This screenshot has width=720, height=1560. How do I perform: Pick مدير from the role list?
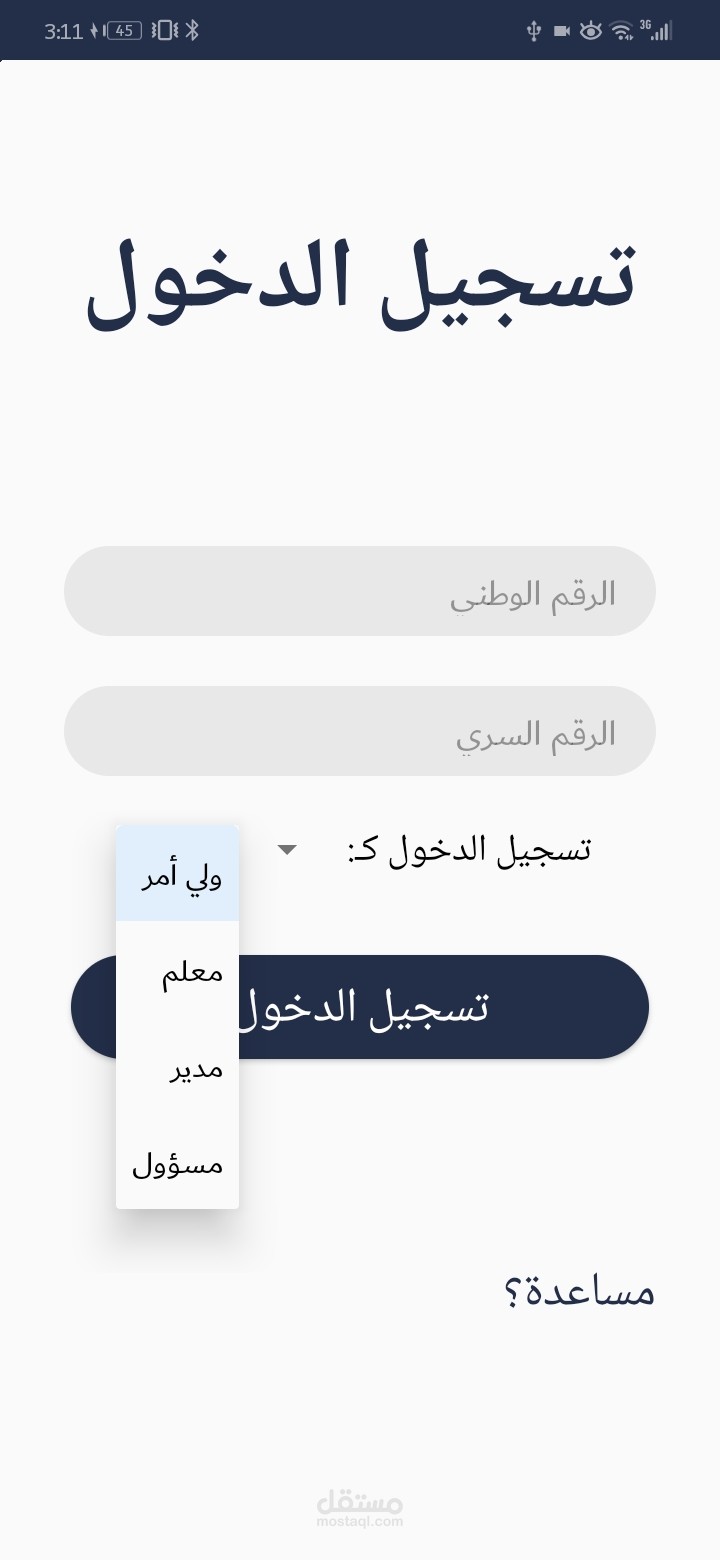178,1066
